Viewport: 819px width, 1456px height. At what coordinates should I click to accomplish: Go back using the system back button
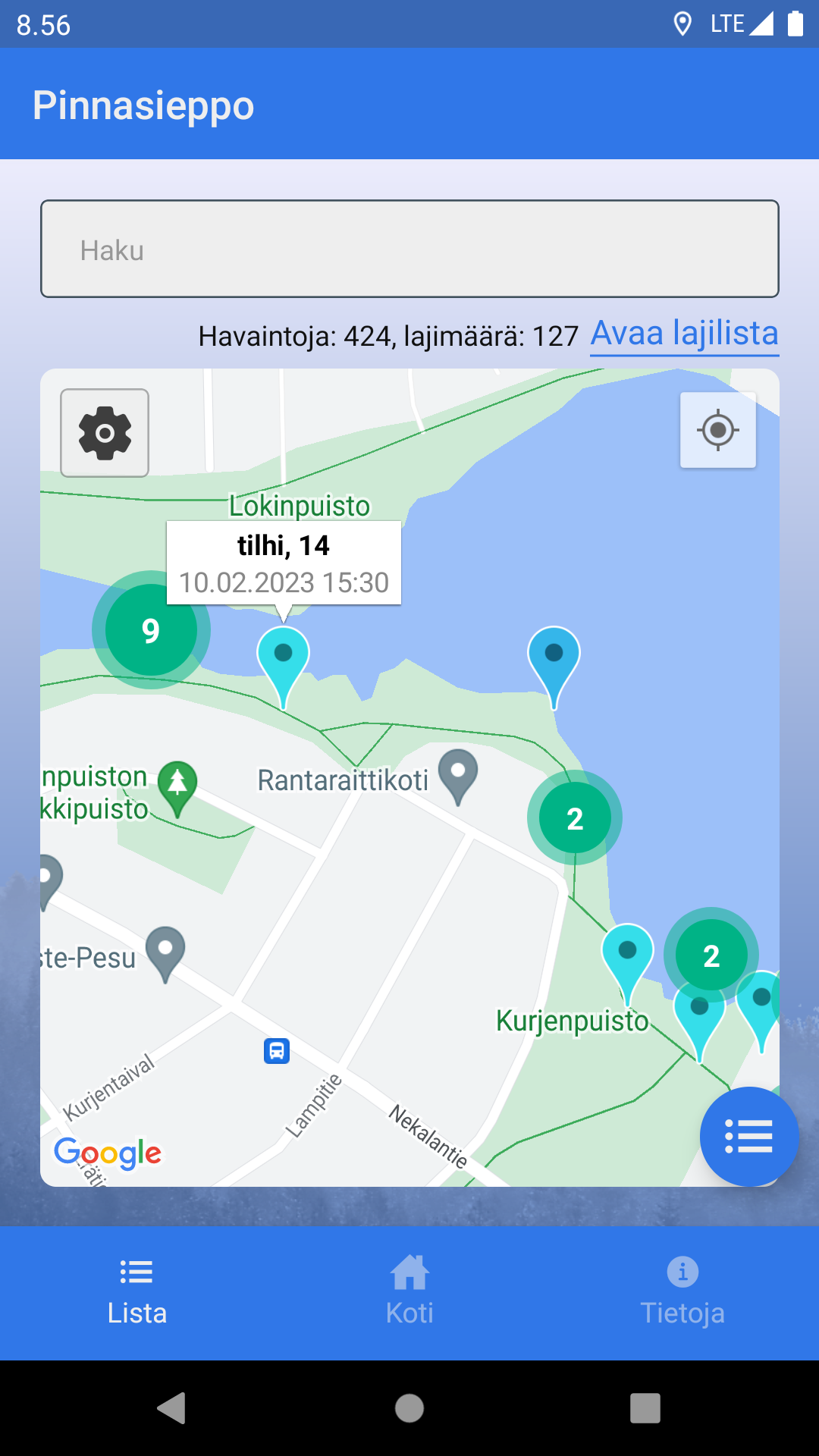[172, 1408]
